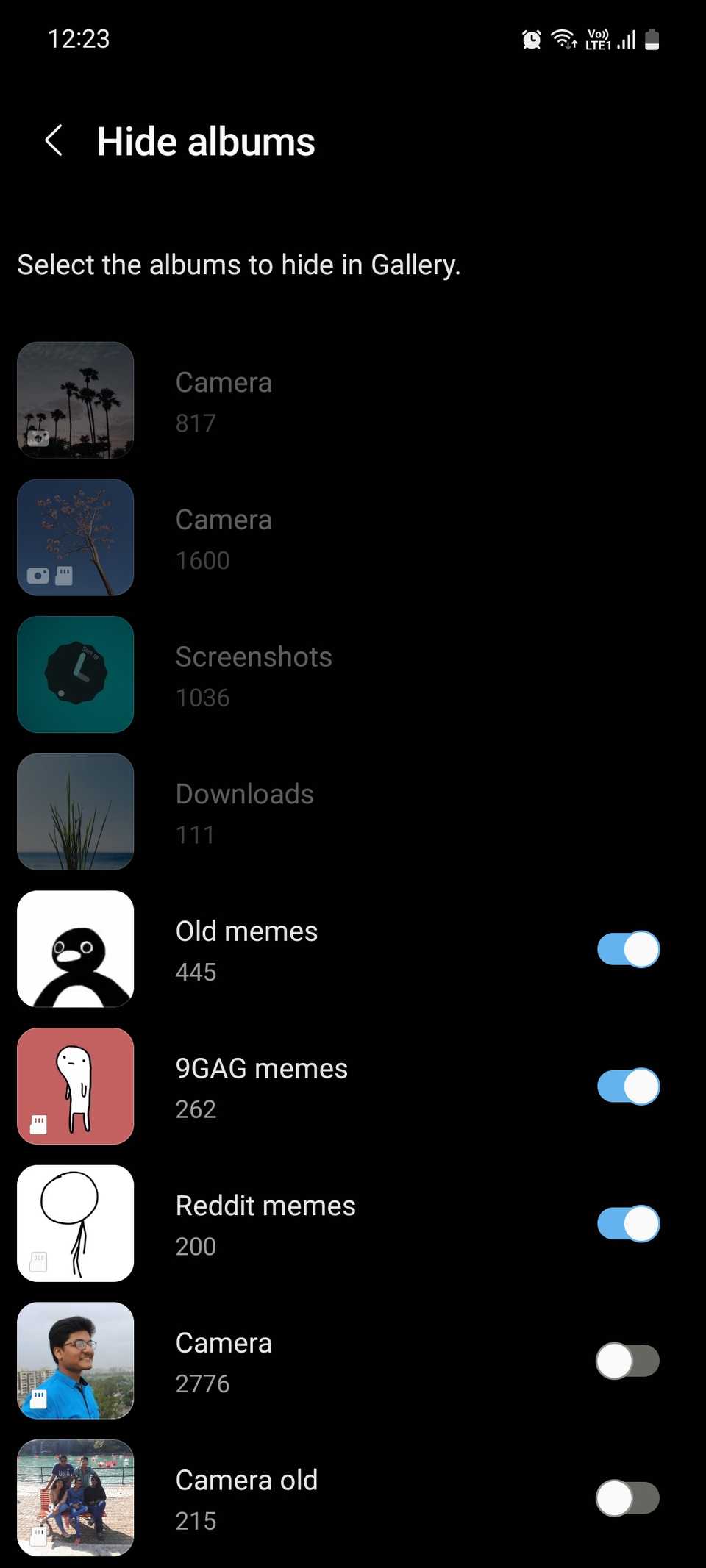The width and height of the screenshot is (706, 1568).
Task: Enable hiding for the Camera 2776 album
Action: coord(627,1360)
